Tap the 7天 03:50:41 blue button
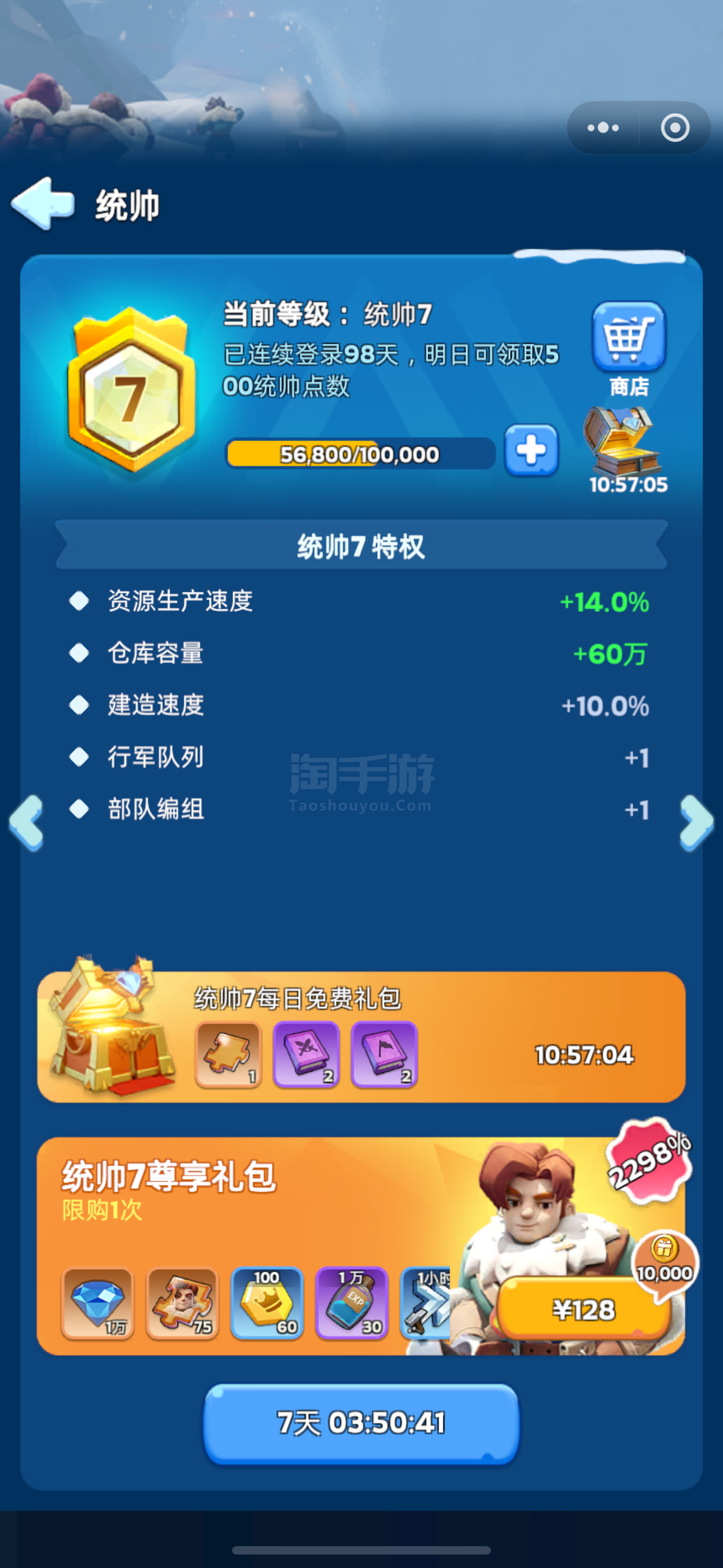The image size is (723, 1568). [361, 1423]
